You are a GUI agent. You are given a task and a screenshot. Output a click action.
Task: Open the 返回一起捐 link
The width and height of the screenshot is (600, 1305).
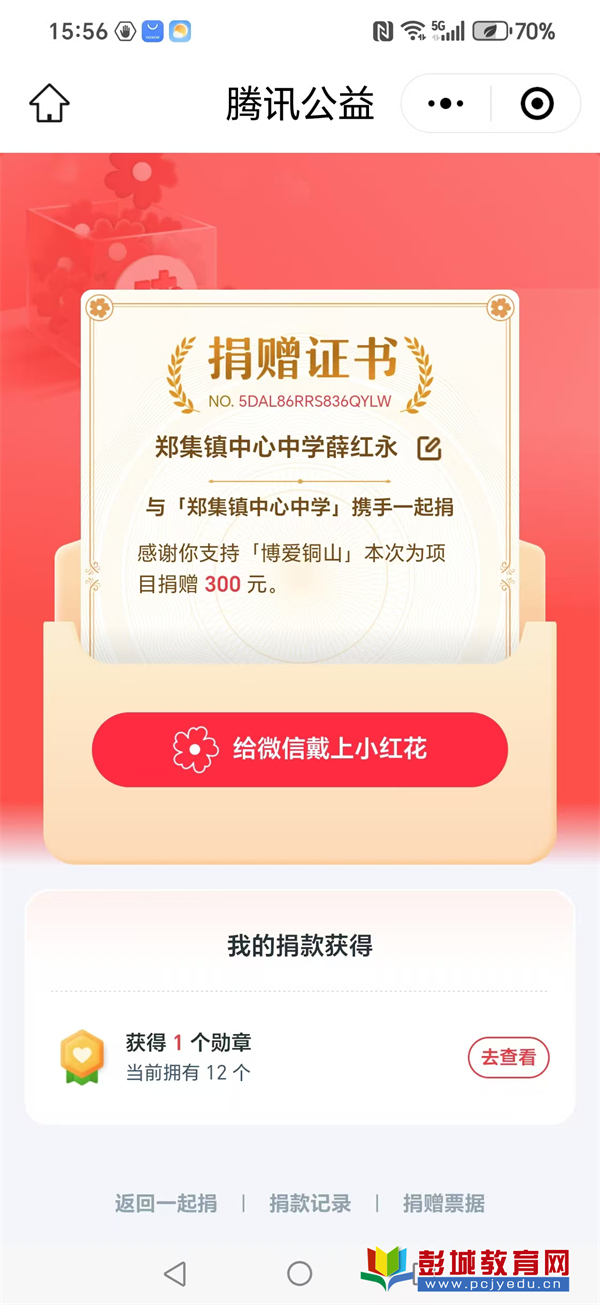point(166,1203)
